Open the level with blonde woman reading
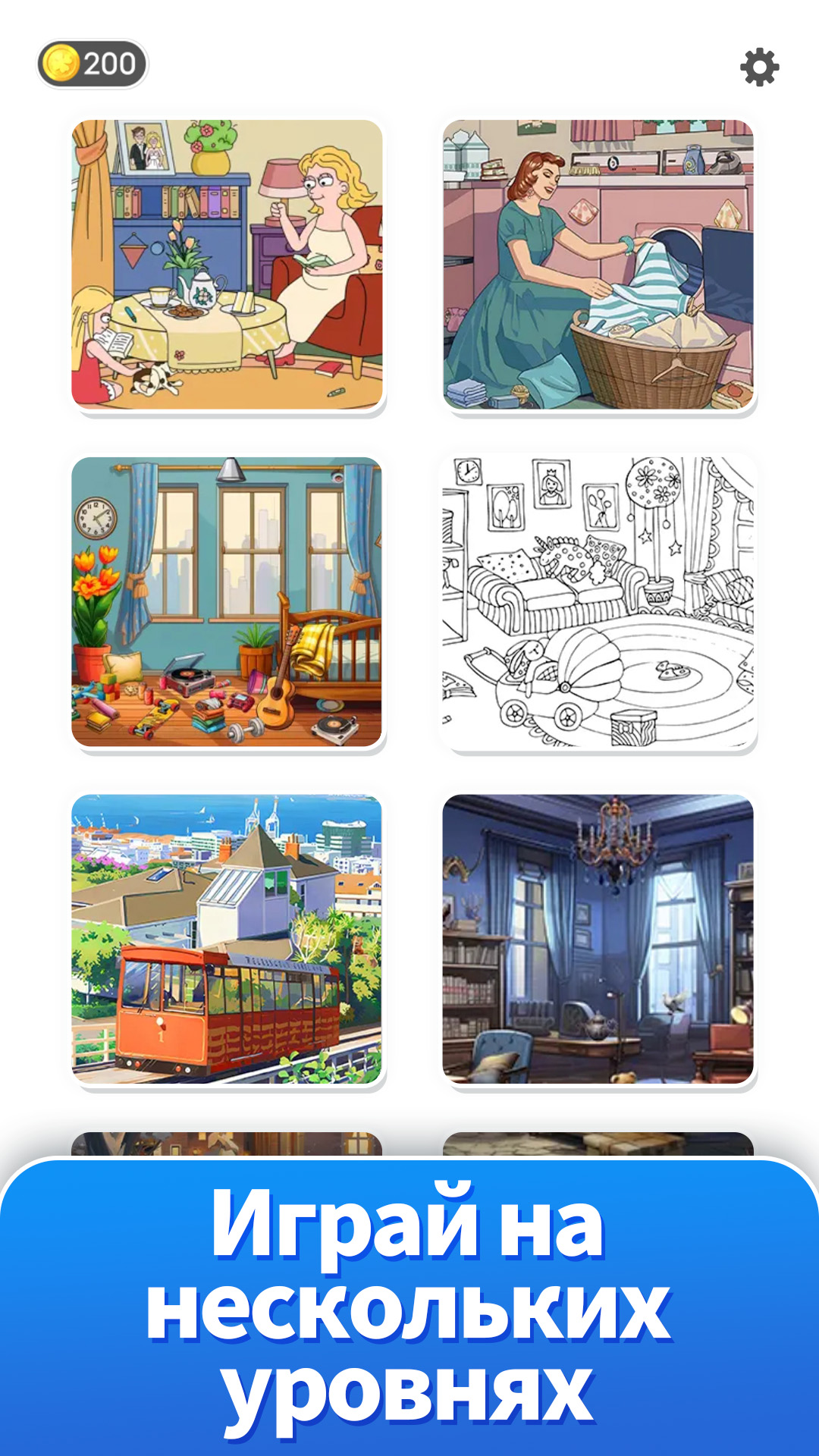The image size is (819, 1456). 227,264
